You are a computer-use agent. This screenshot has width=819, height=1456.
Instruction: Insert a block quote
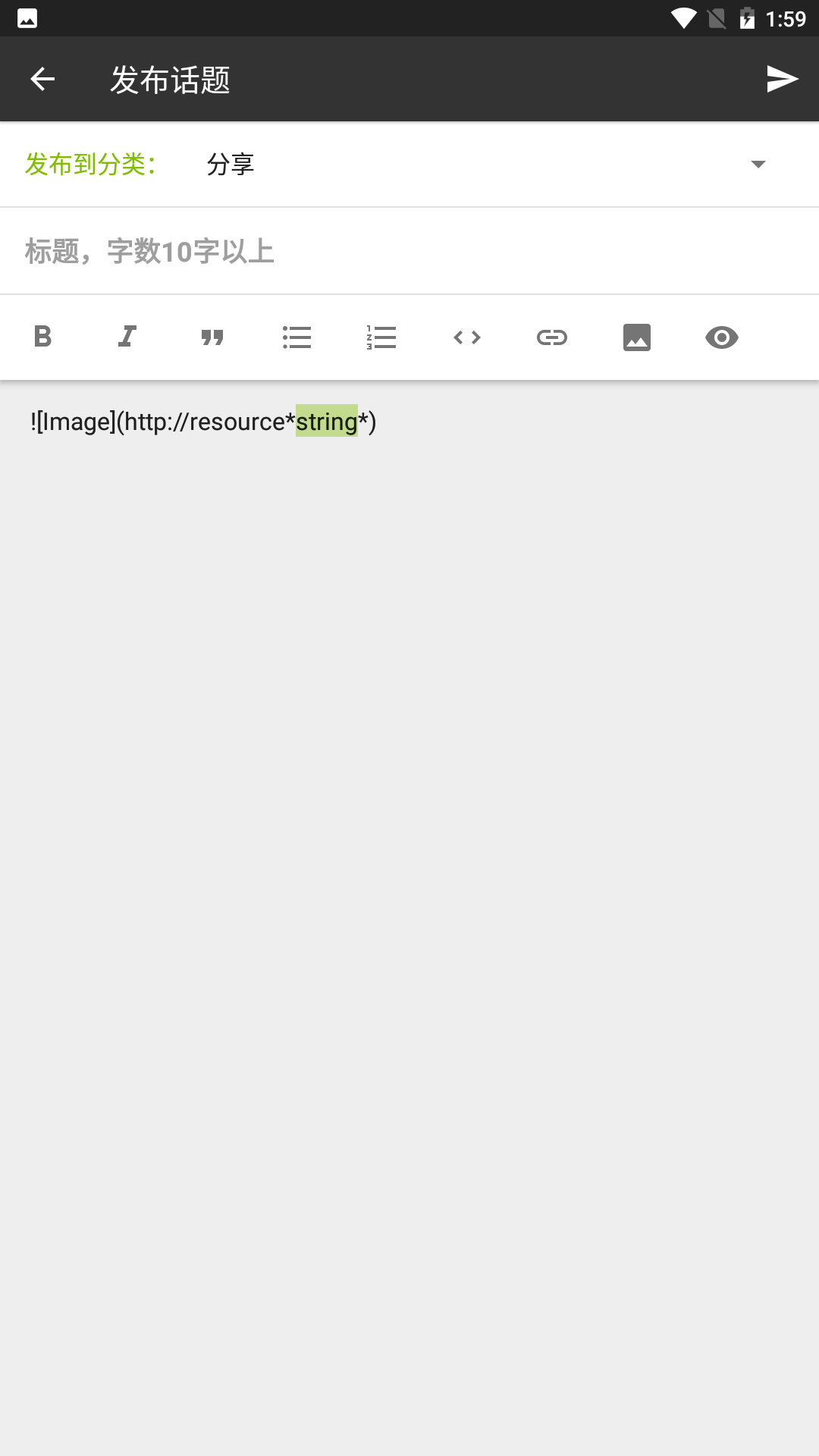pos(212,337)
